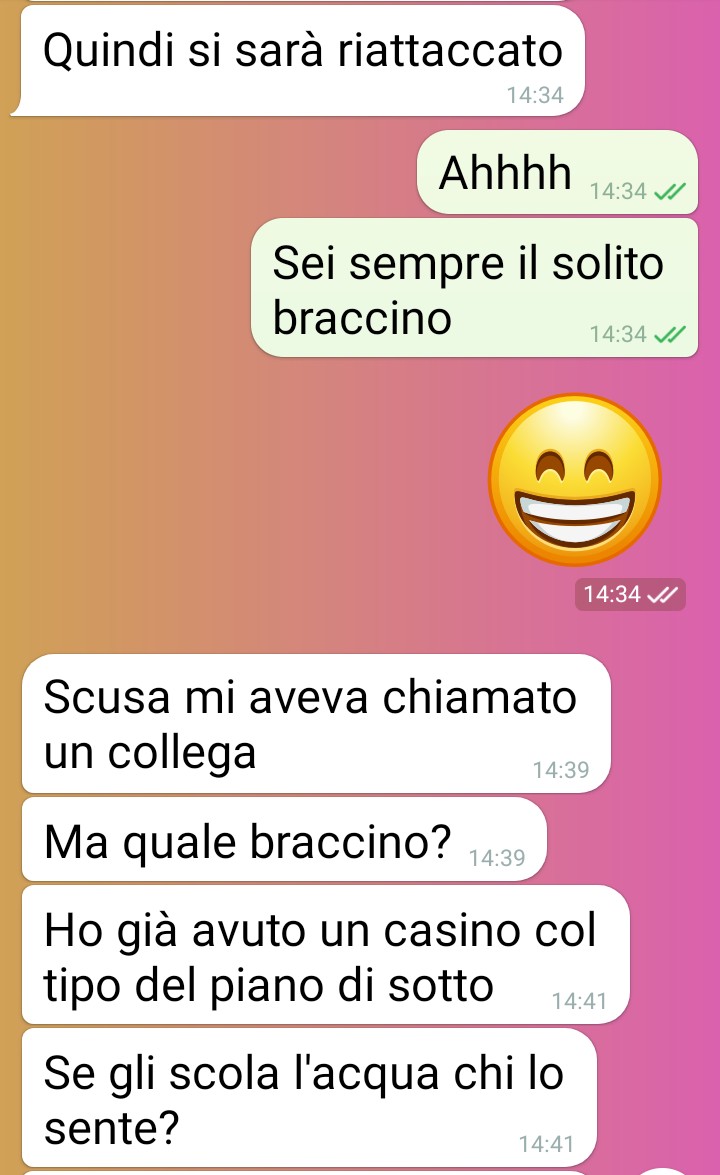Tap the "Sei sempre il solito braccino" message

474,288
